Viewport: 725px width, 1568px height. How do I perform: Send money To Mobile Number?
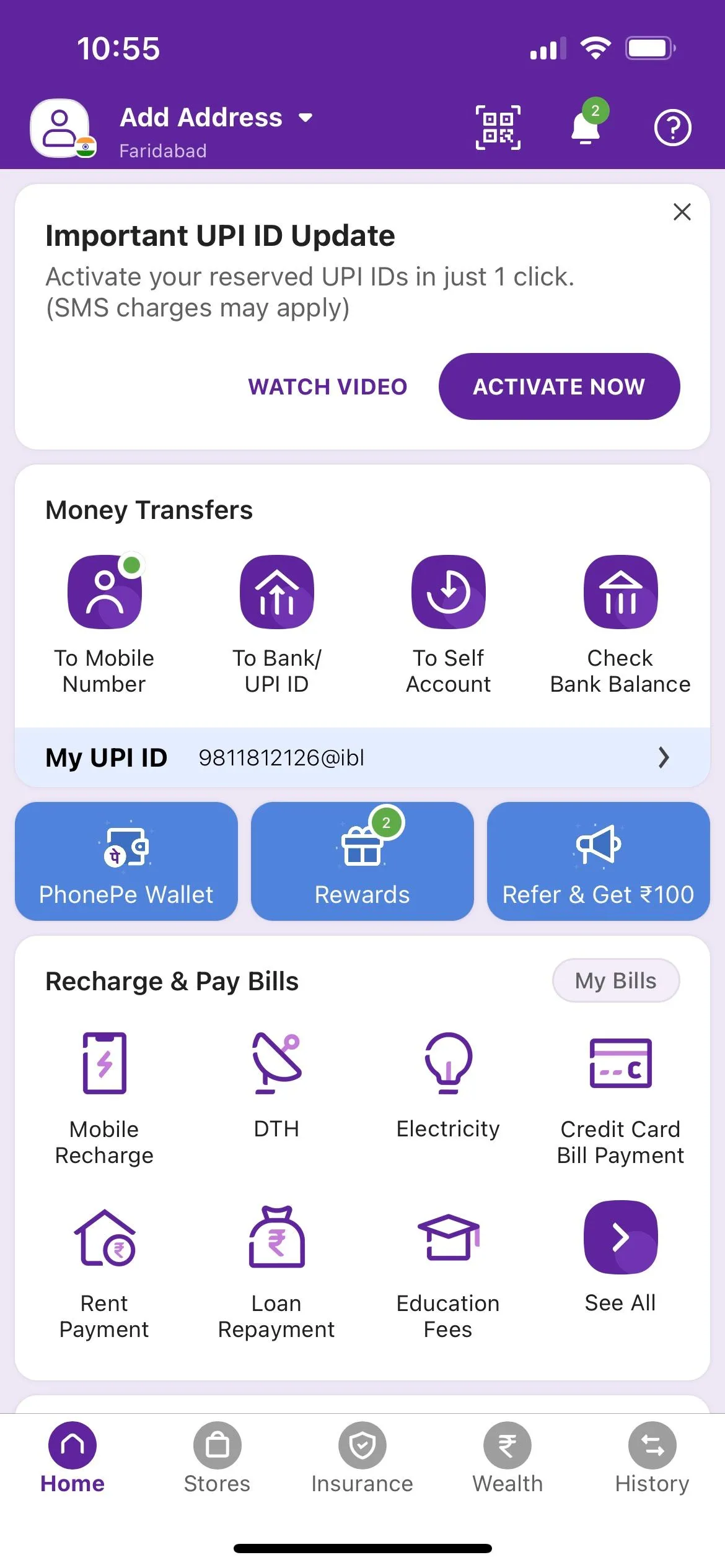tap(104, 624)
